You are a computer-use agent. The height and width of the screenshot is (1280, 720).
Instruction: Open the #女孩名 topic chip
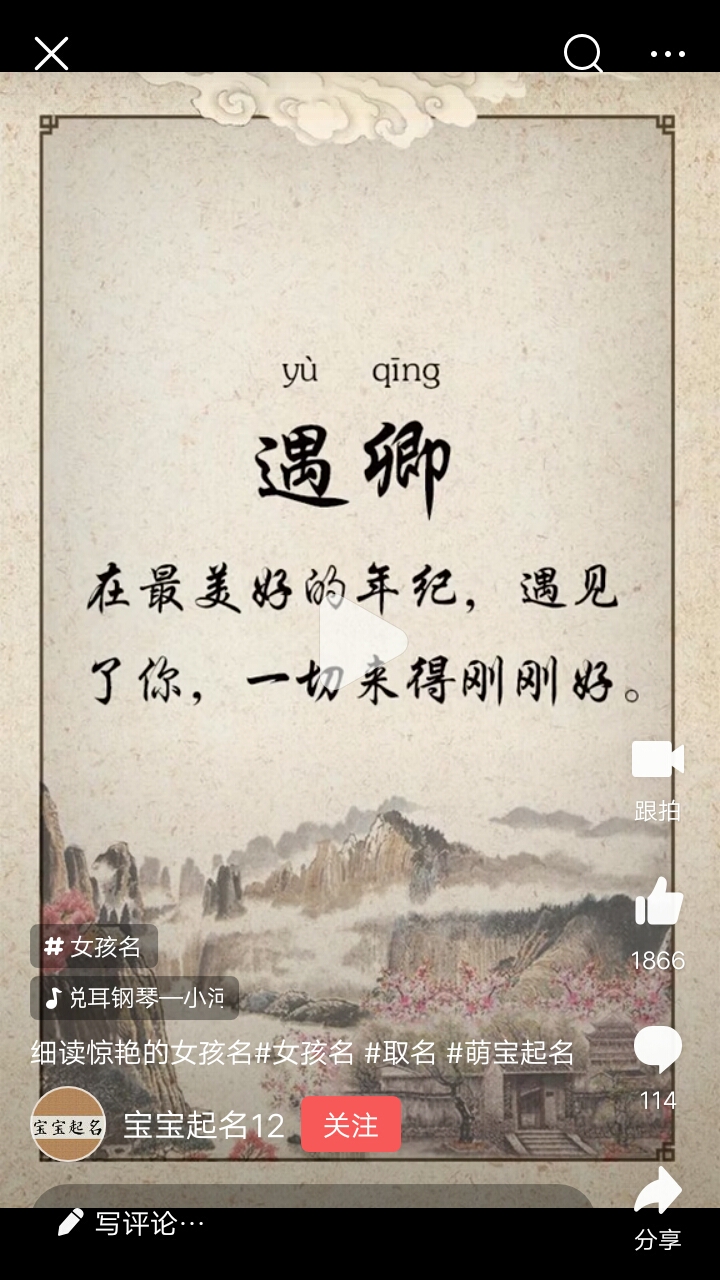pos(94,946)
